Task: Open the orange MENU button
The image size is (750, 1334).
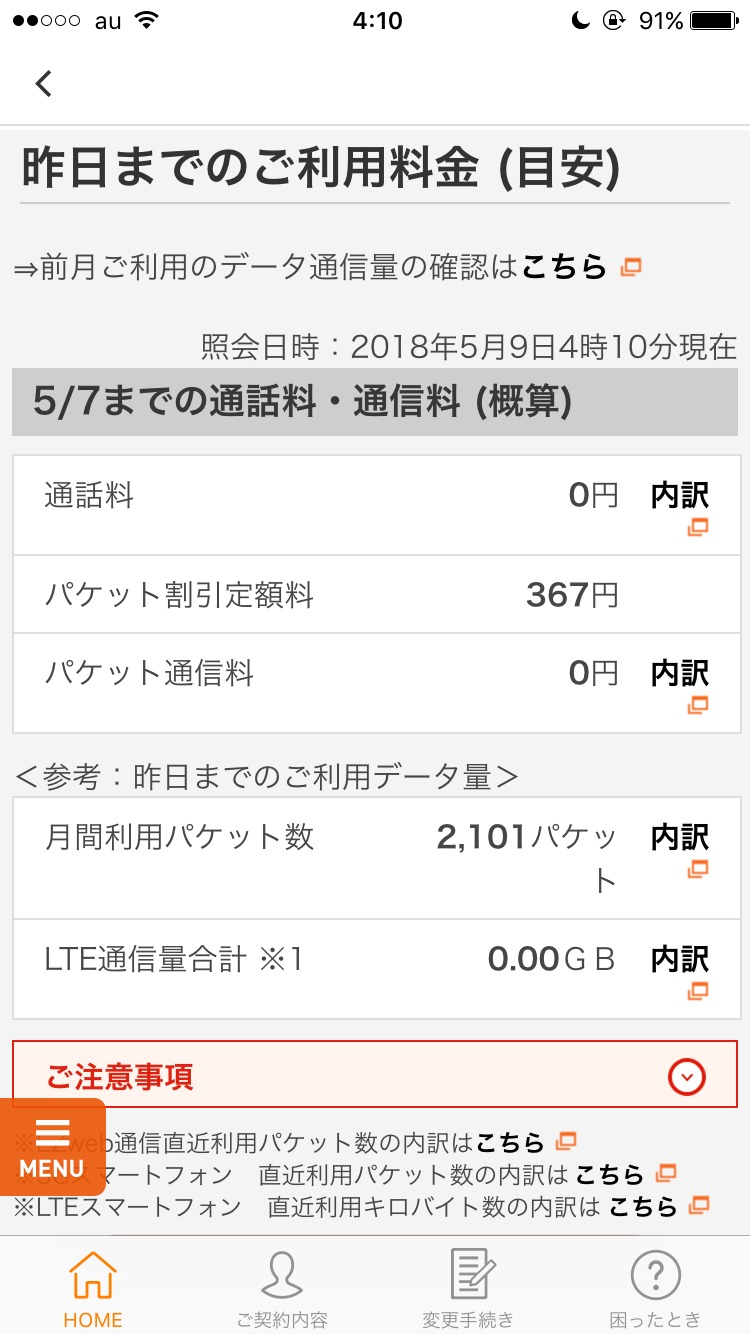Action: pyautogui.click(x=52, y=1147)
